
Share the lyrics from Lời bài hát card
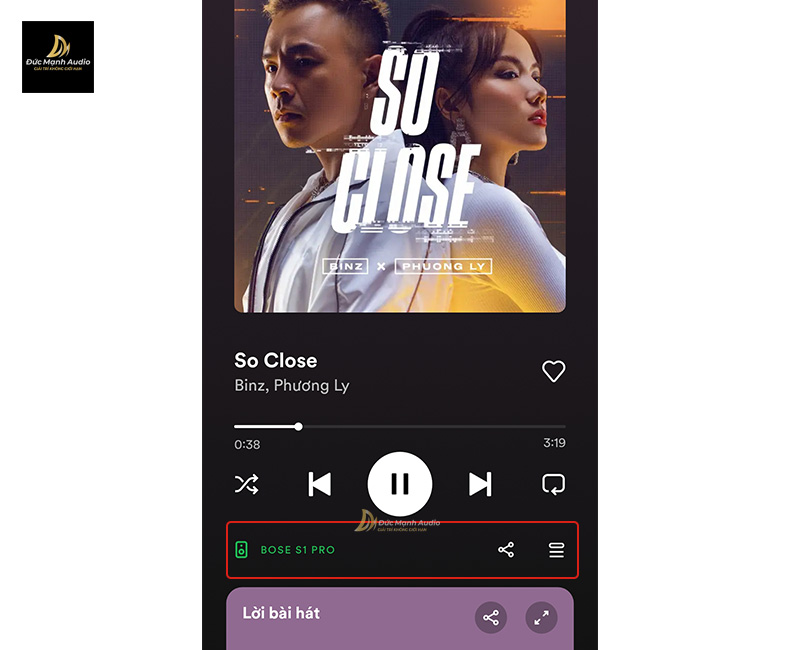tap(490, 617)
